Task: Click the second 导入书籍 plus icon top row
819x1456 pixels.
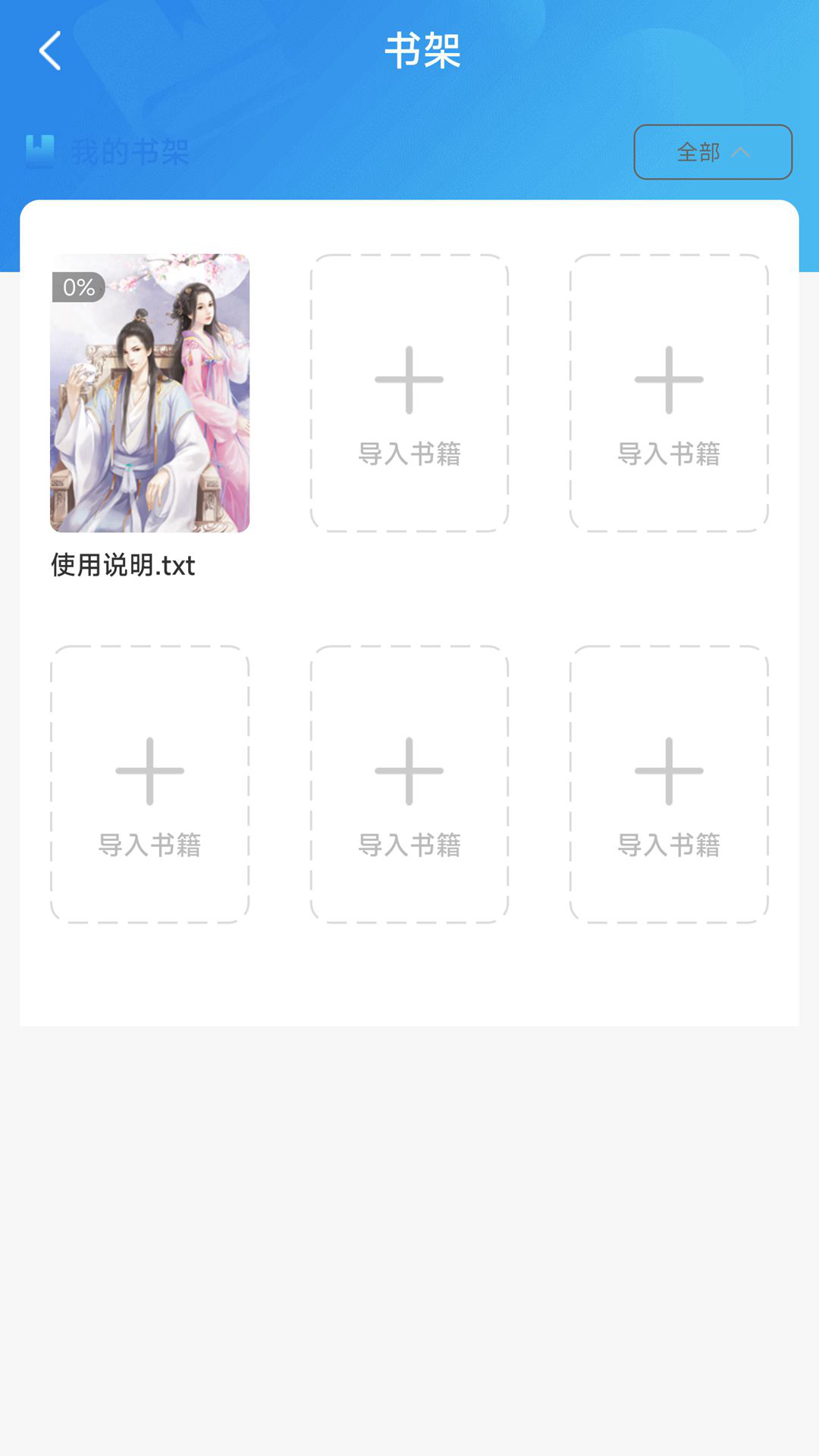Action: 668,381
